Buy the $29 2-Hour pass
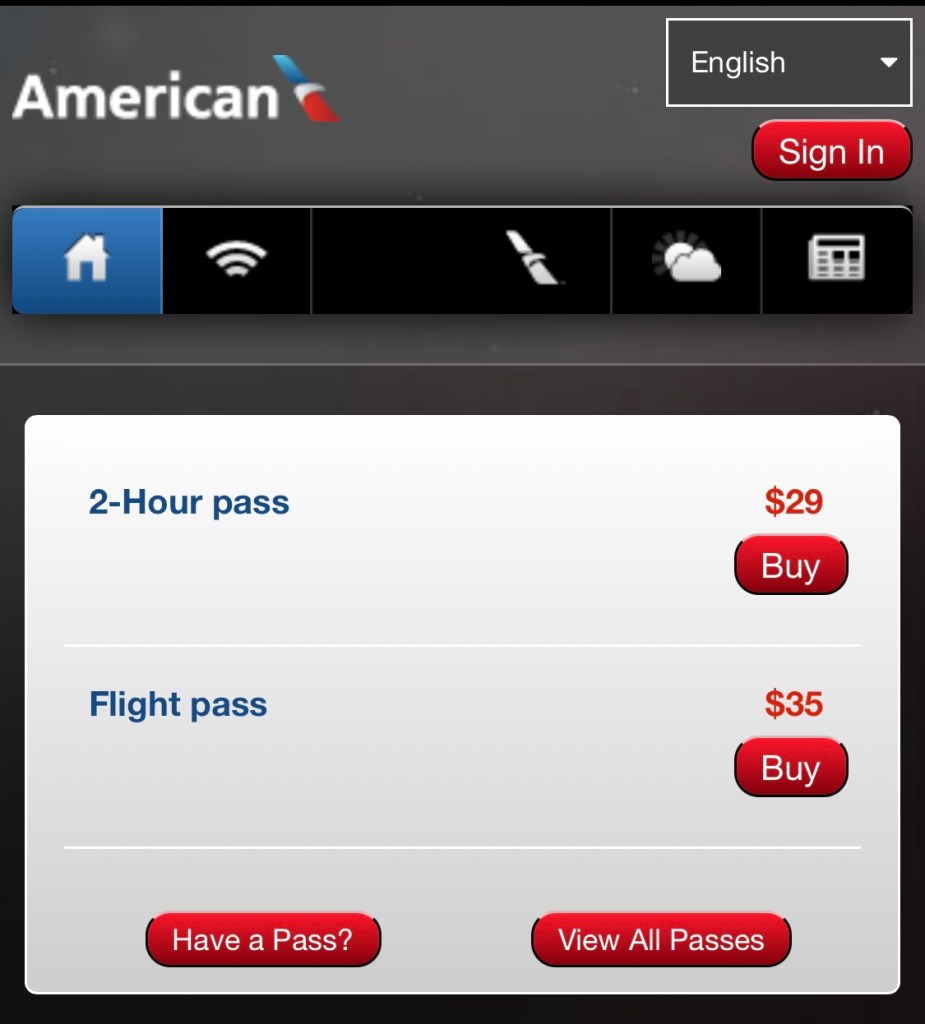The width and height of the screenshot is (925, 1024). (790, 566)
